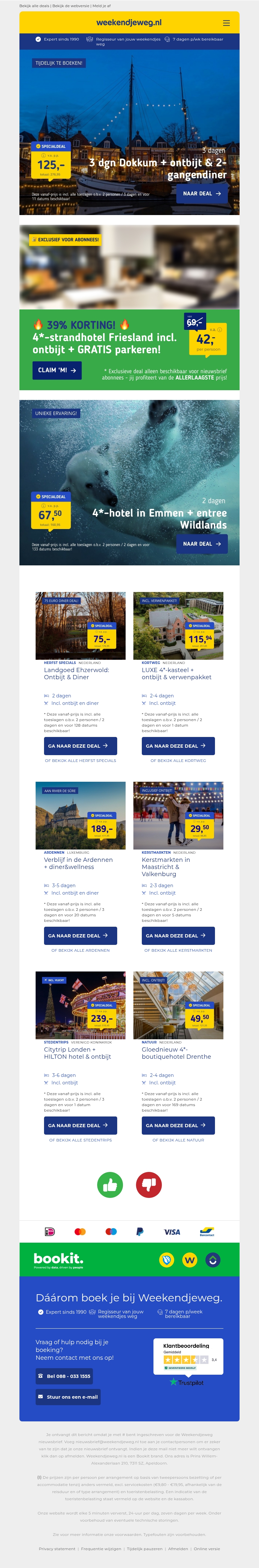View all Kortweg deals link
The width and height of the screenshot is (259, 1568).
click(178, 761)
